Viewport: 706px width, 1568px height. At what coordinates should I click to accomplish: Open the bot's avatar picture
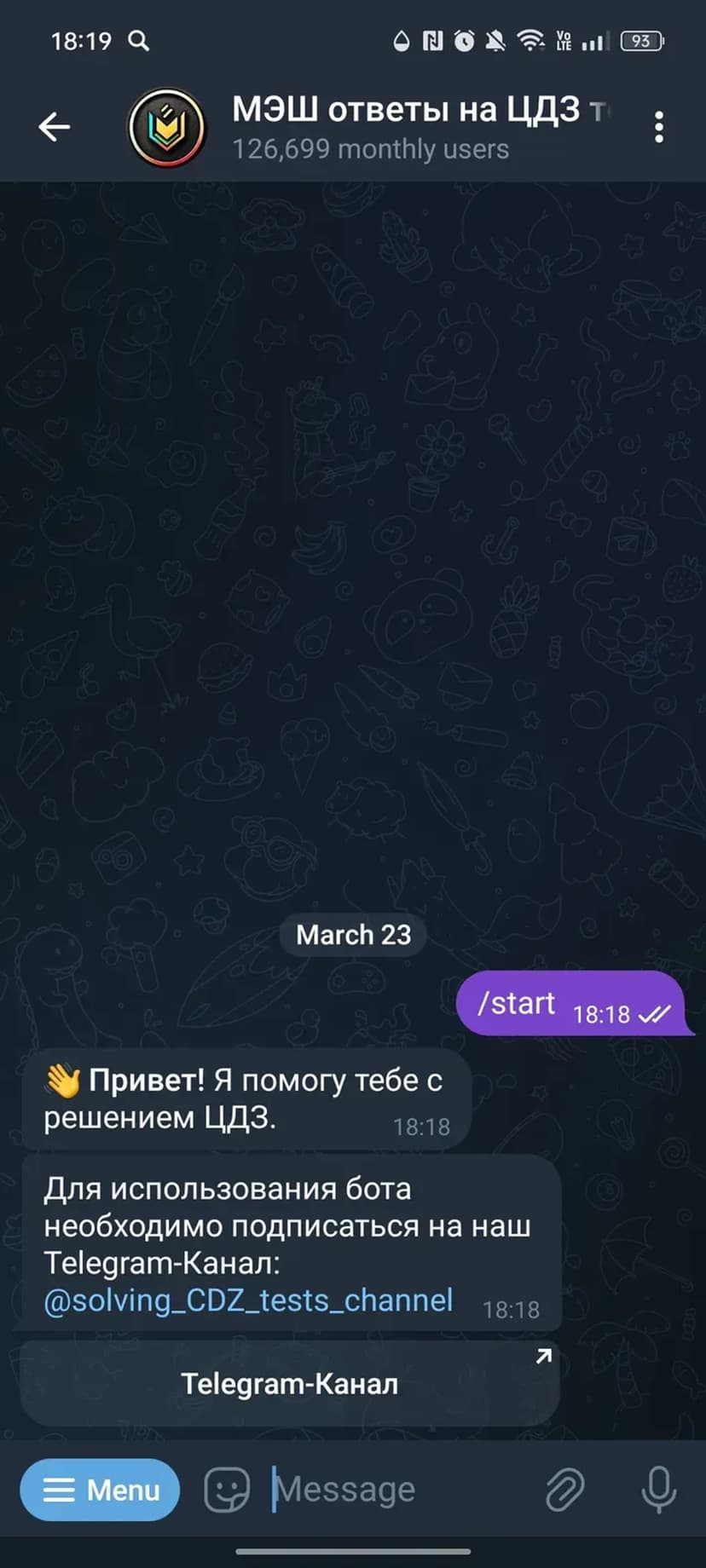point(167,127)
